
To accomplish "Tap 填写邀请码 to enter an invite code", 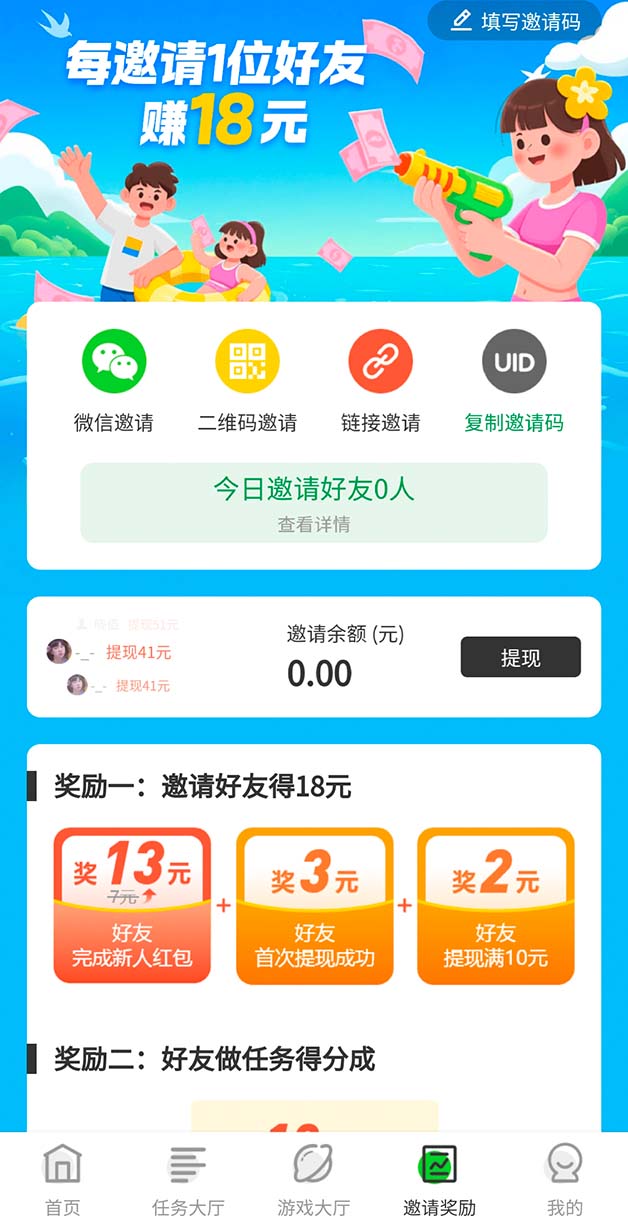I will (x=516, y=21).
